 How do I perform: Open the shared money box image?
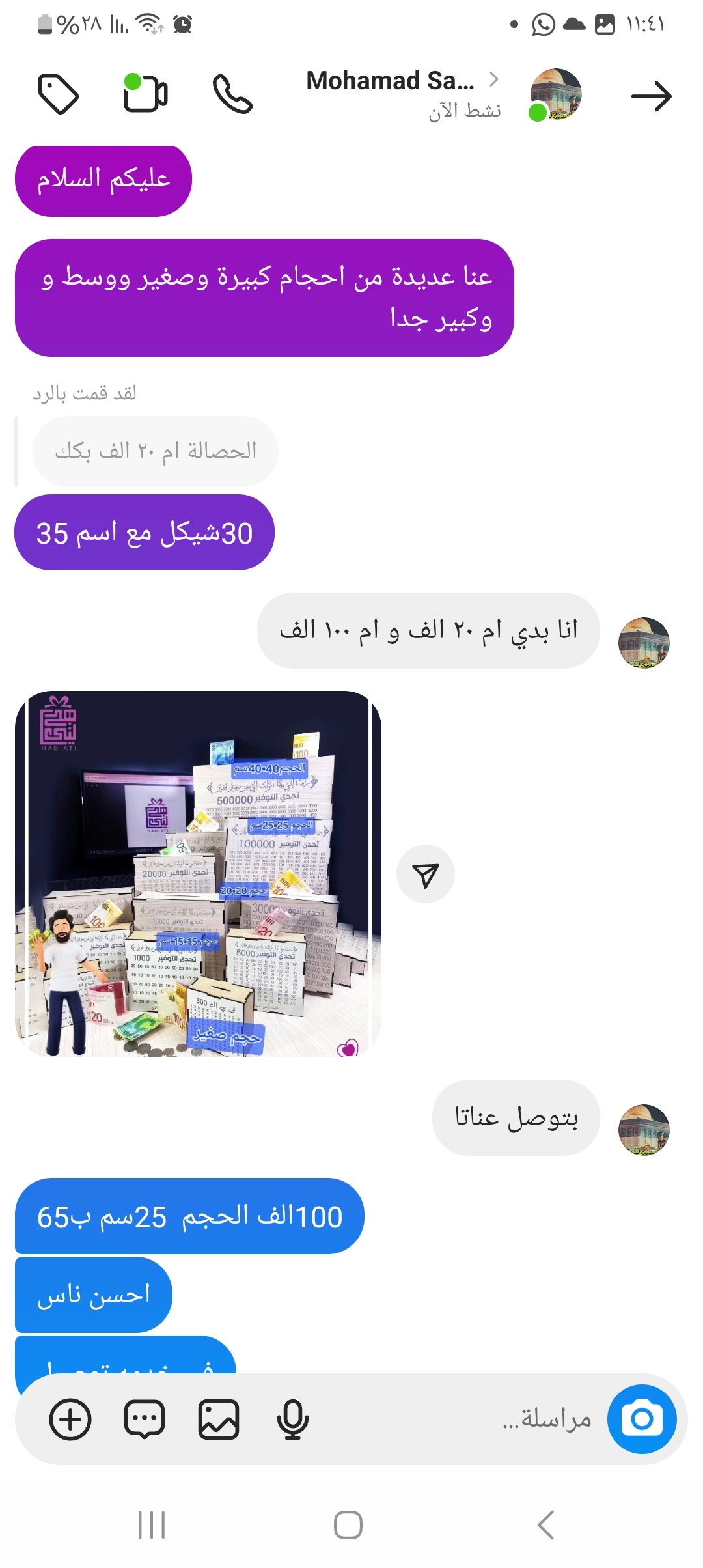[198, 874]
